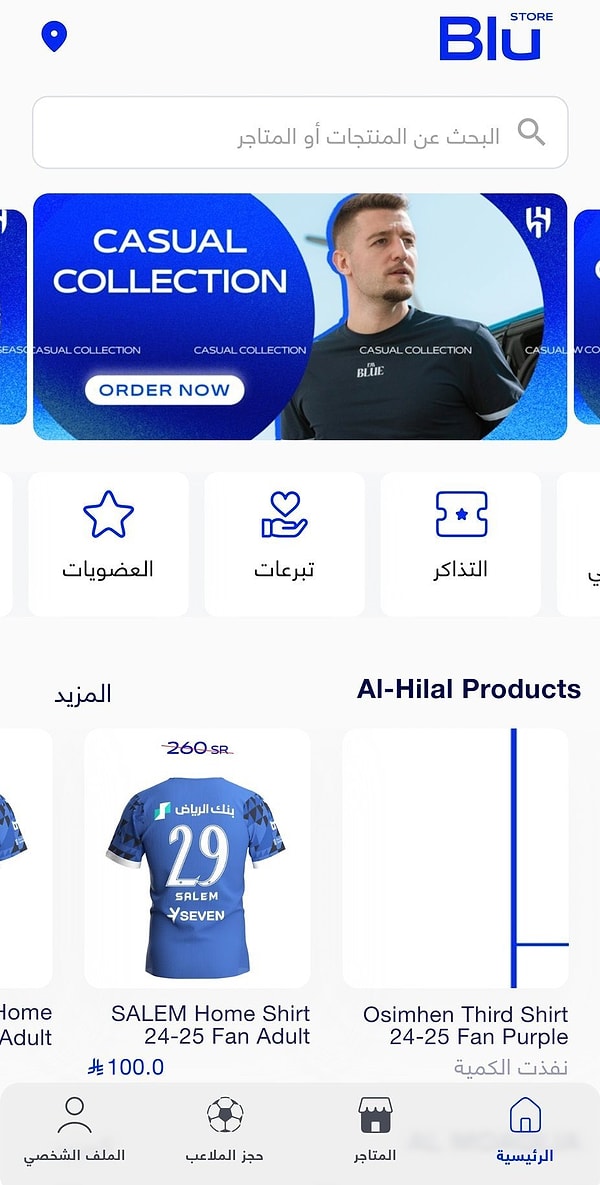Switch to the حجز الملاعب pitch booking tab
This screenshot has width=600, height=1185.
point(224,1130)
